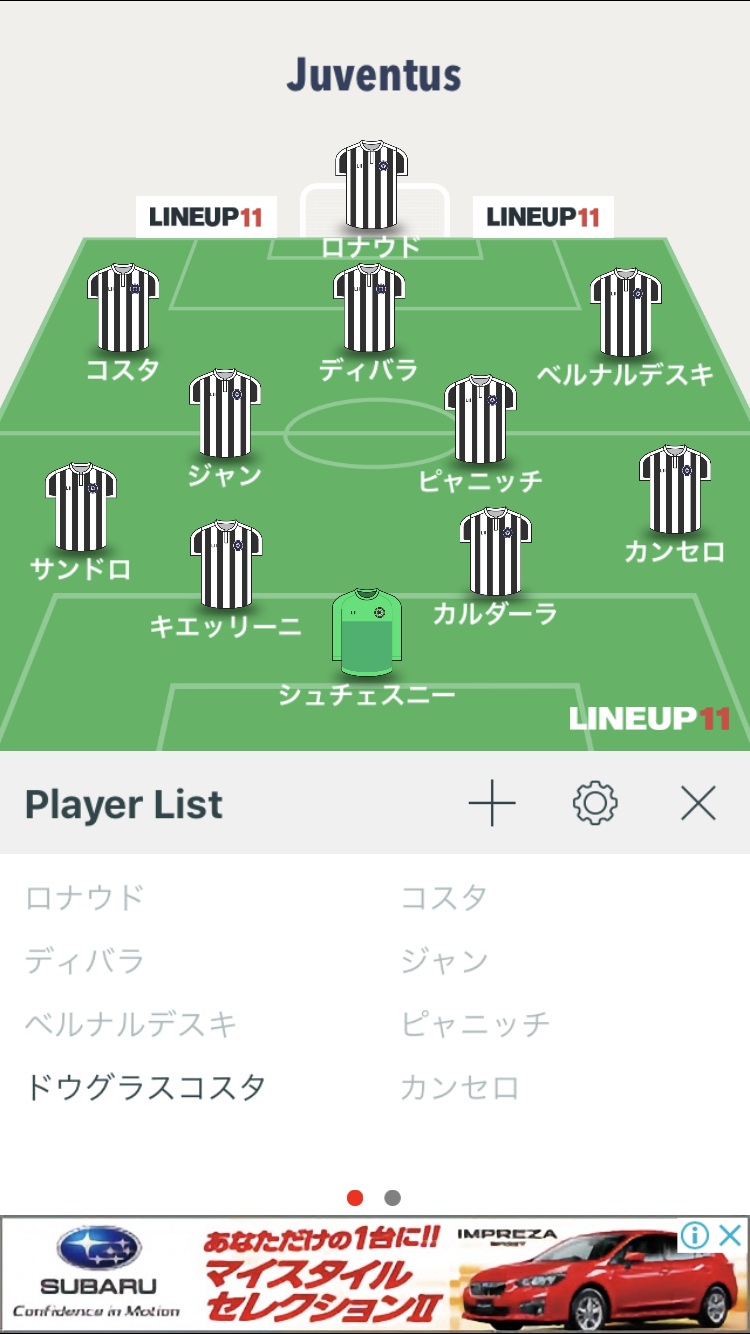This screenshot has width=750, height=1334.
Task: Select the キエッリーニ shirt on the pitch
Action: 226,565
